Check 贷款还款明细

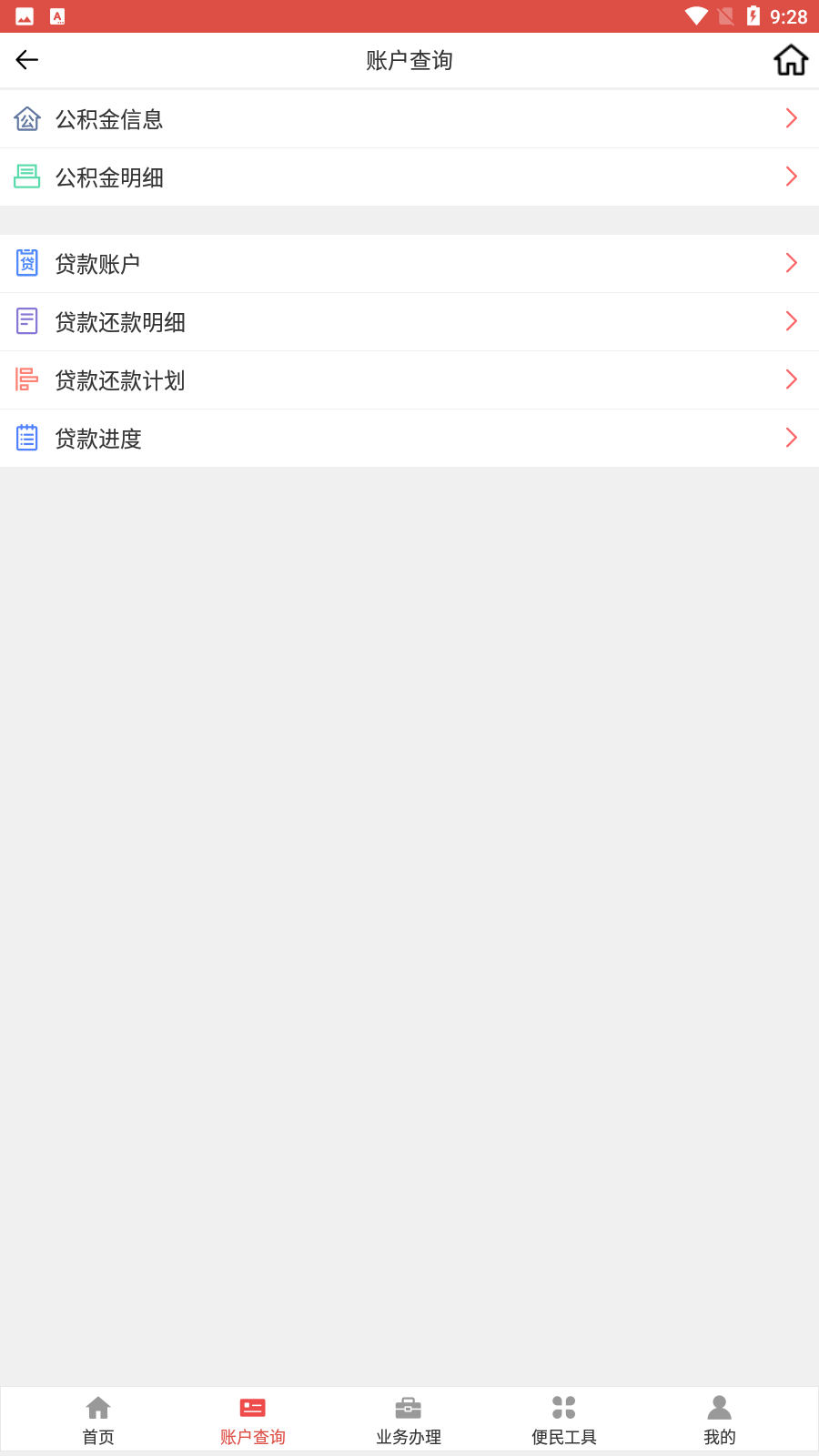click(409, 322)
